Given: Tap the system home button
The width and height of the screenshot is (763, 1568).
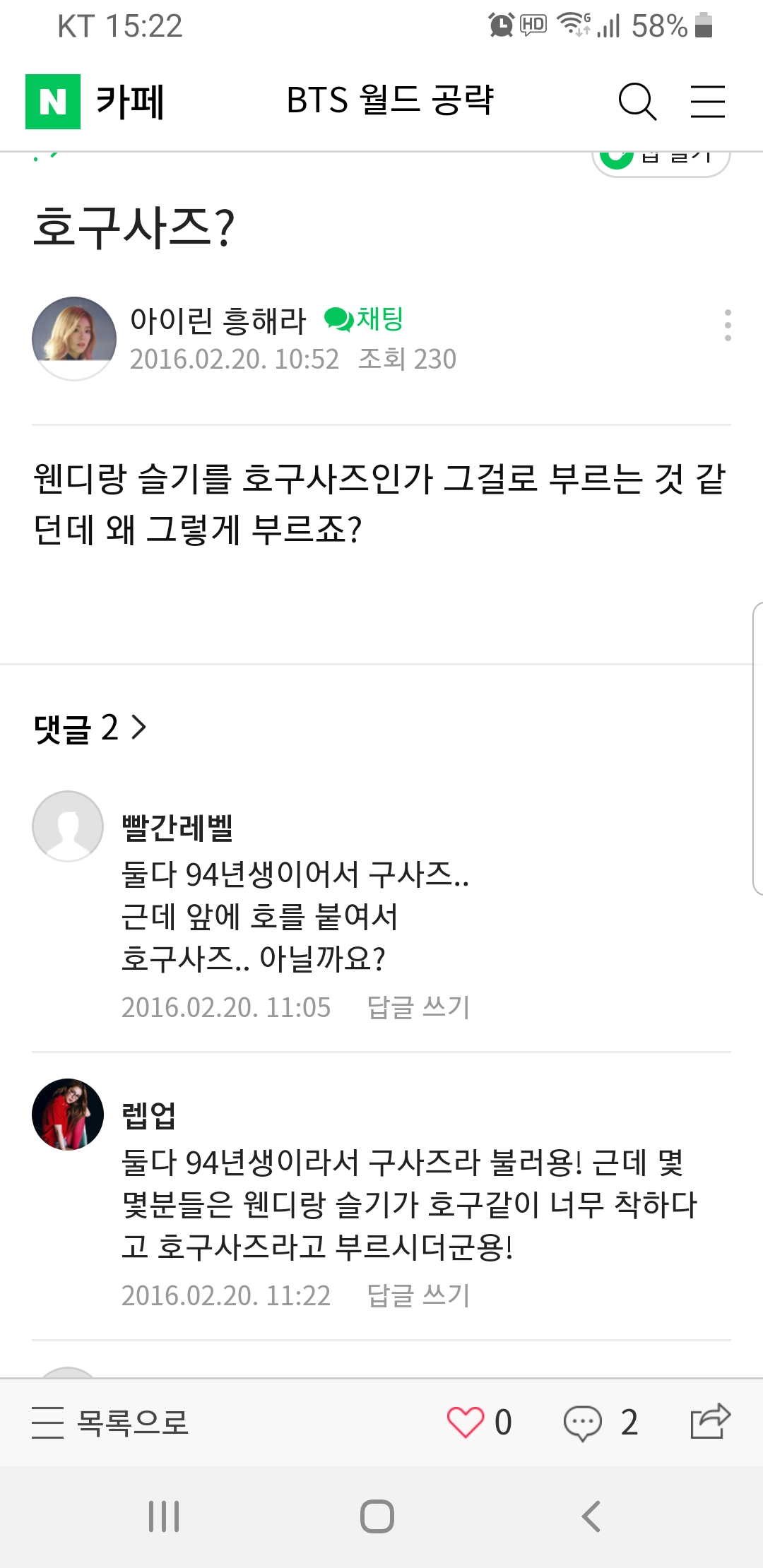Looking at the screenshot, I should click(377, 1516).
